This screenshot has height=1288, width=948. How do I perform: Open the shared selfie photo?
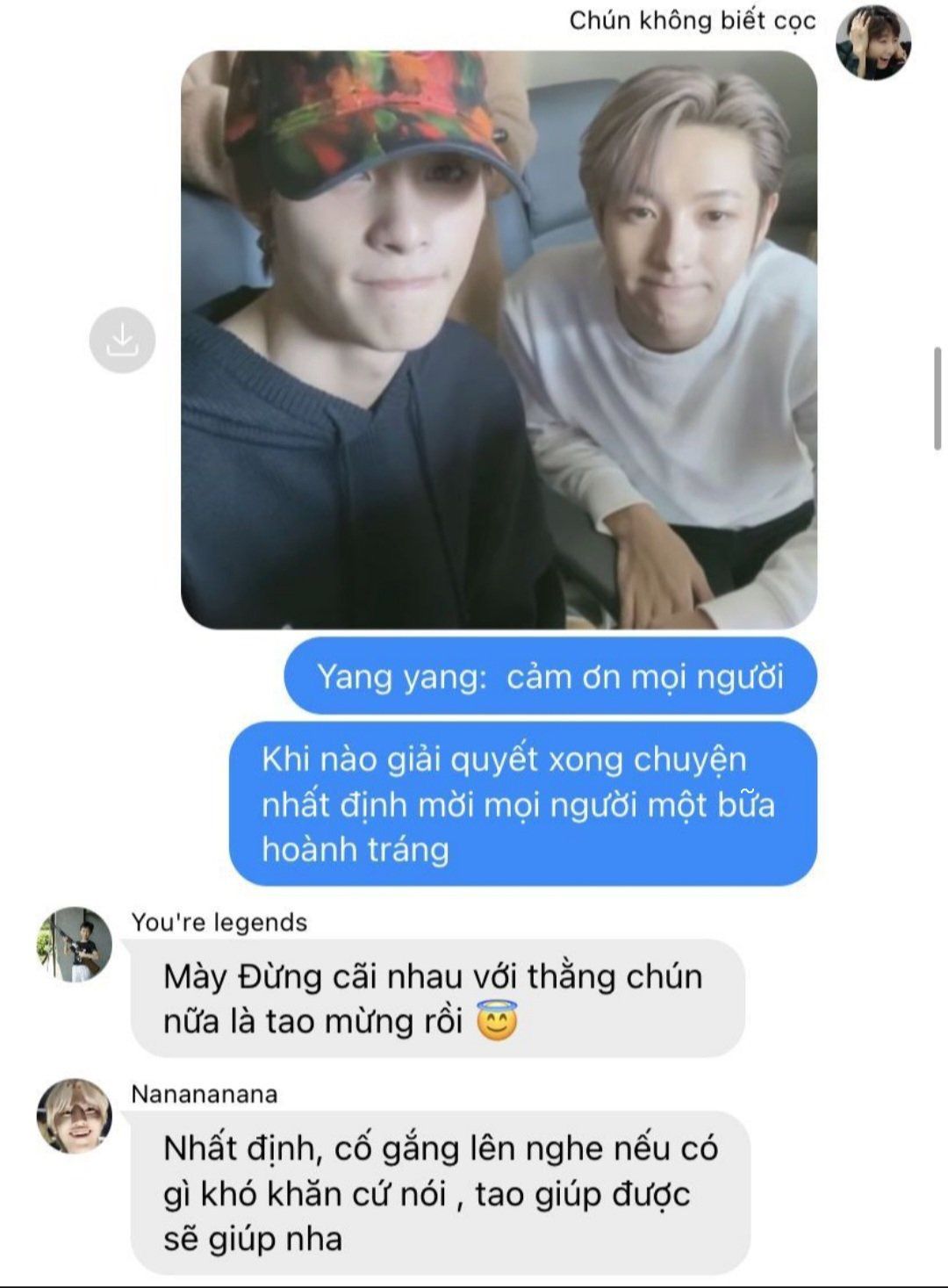click(499, 340)
